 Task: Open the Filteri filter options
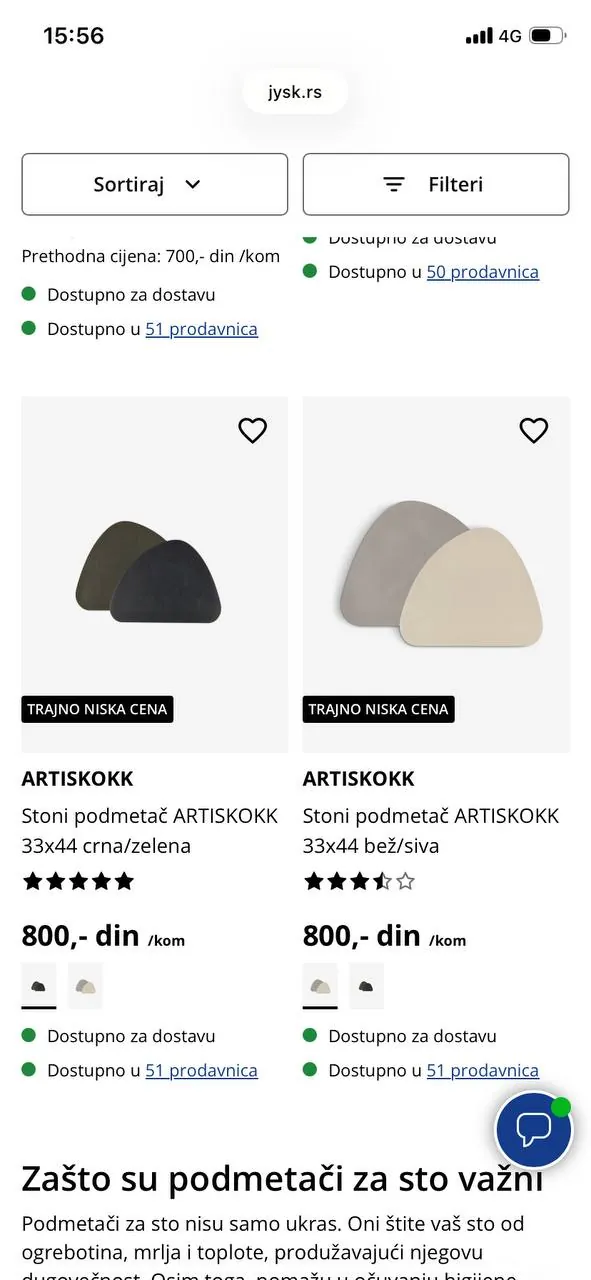[436, 184]
